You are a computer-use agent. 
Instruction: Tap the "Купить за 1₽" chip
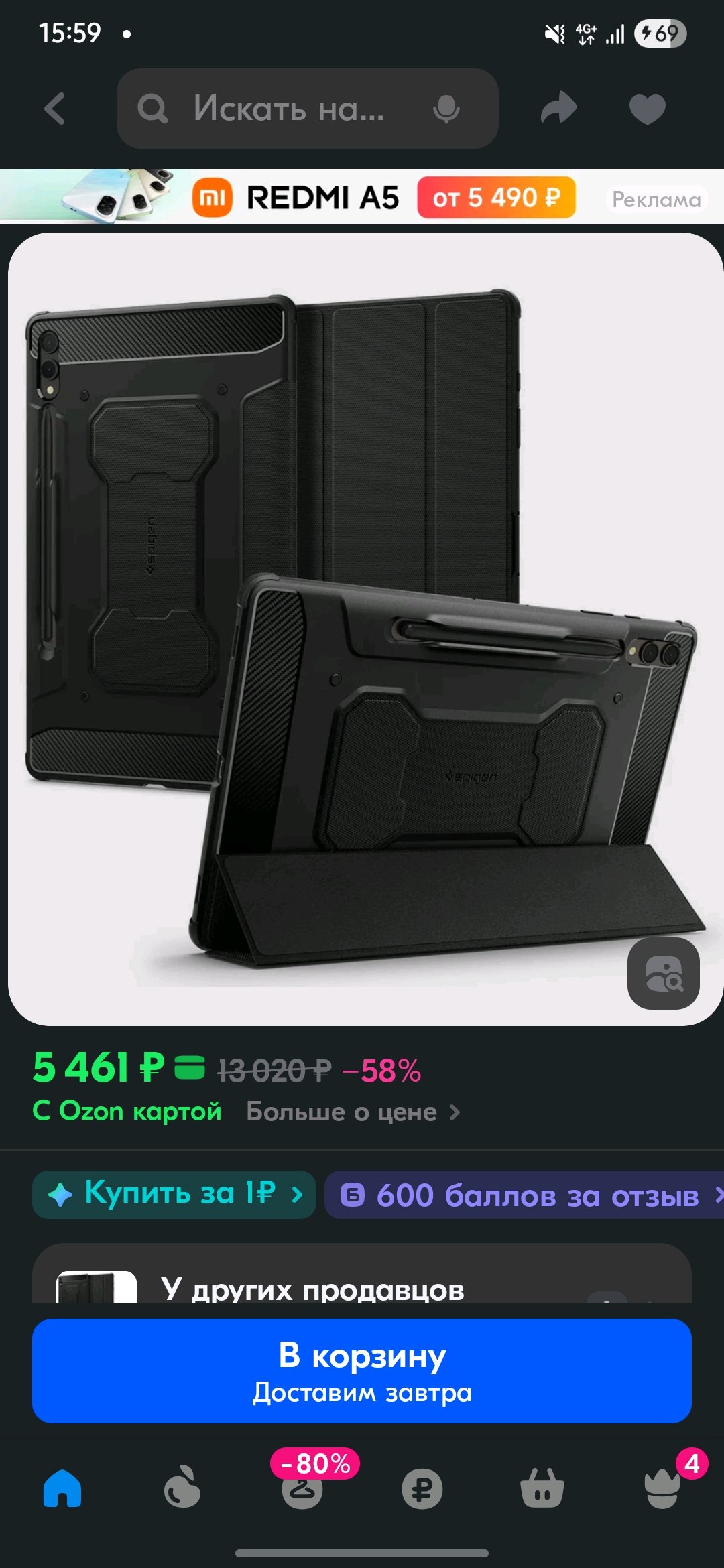click(x=174, y=1194)
